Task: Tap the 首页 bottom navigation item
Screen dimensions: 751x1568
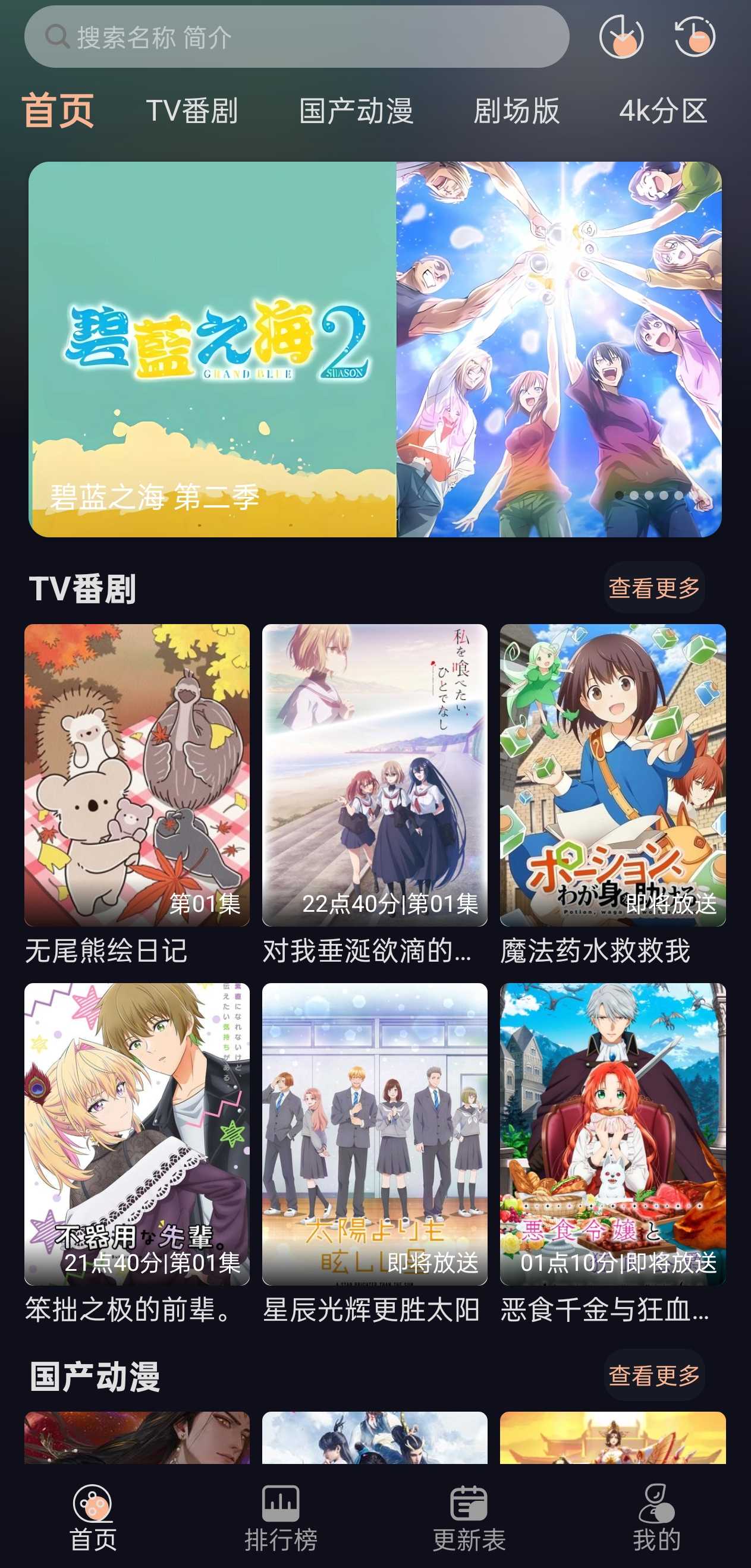Action: point(93,1517)
